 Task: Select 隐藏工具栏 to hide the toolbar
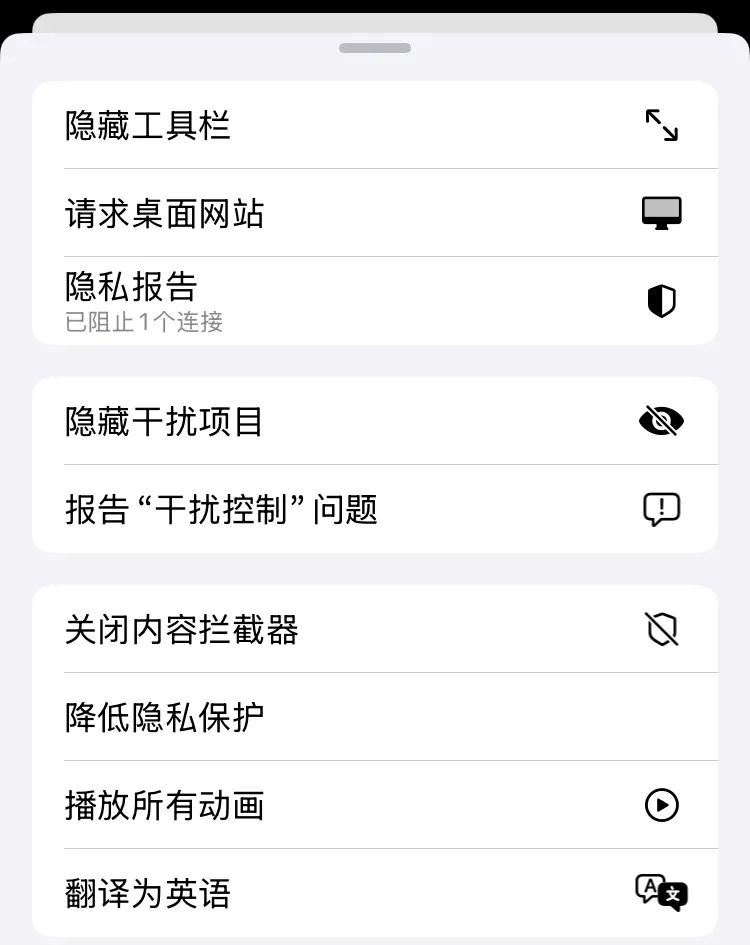(x=374, y=126)
